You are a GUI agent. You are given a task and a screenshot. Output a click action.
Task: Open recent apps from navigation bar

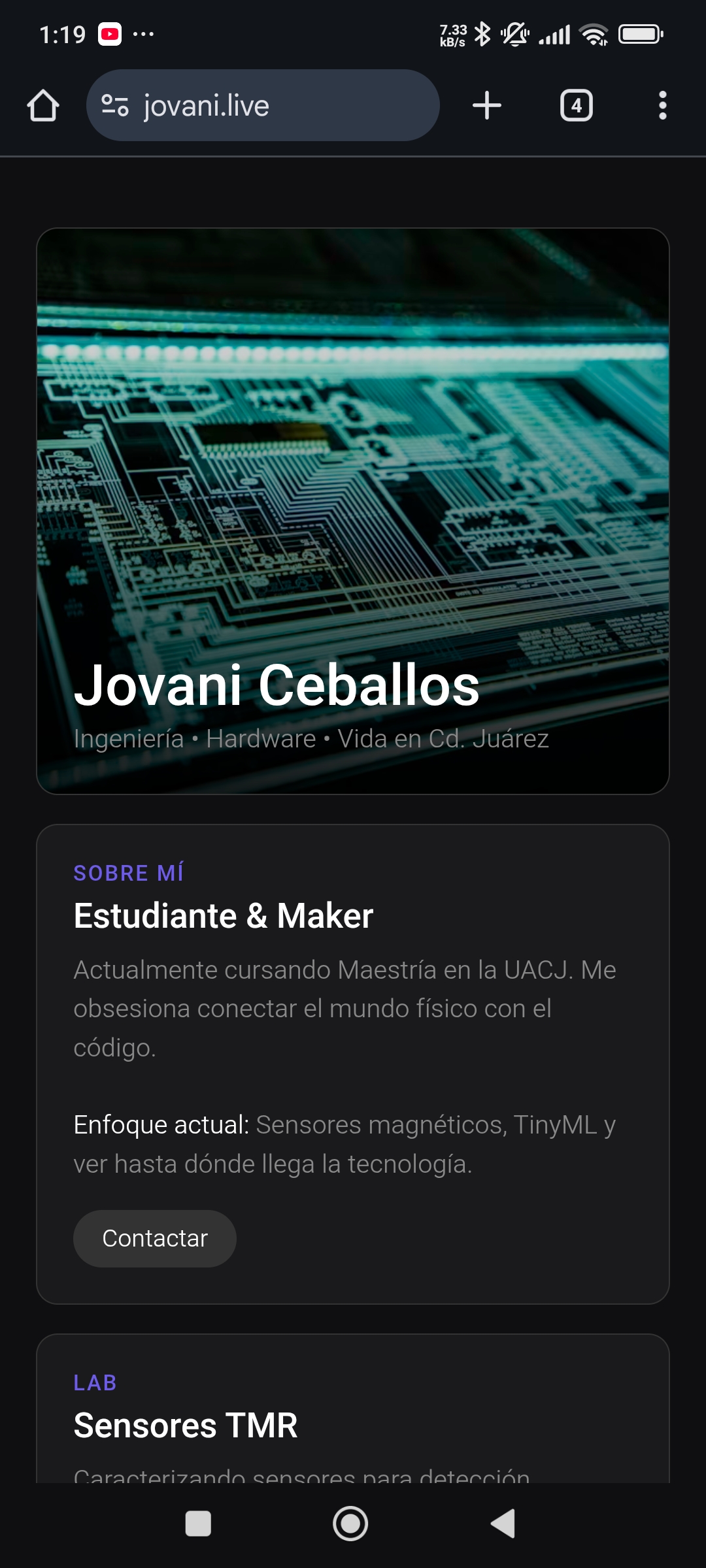pos(198,1524)
